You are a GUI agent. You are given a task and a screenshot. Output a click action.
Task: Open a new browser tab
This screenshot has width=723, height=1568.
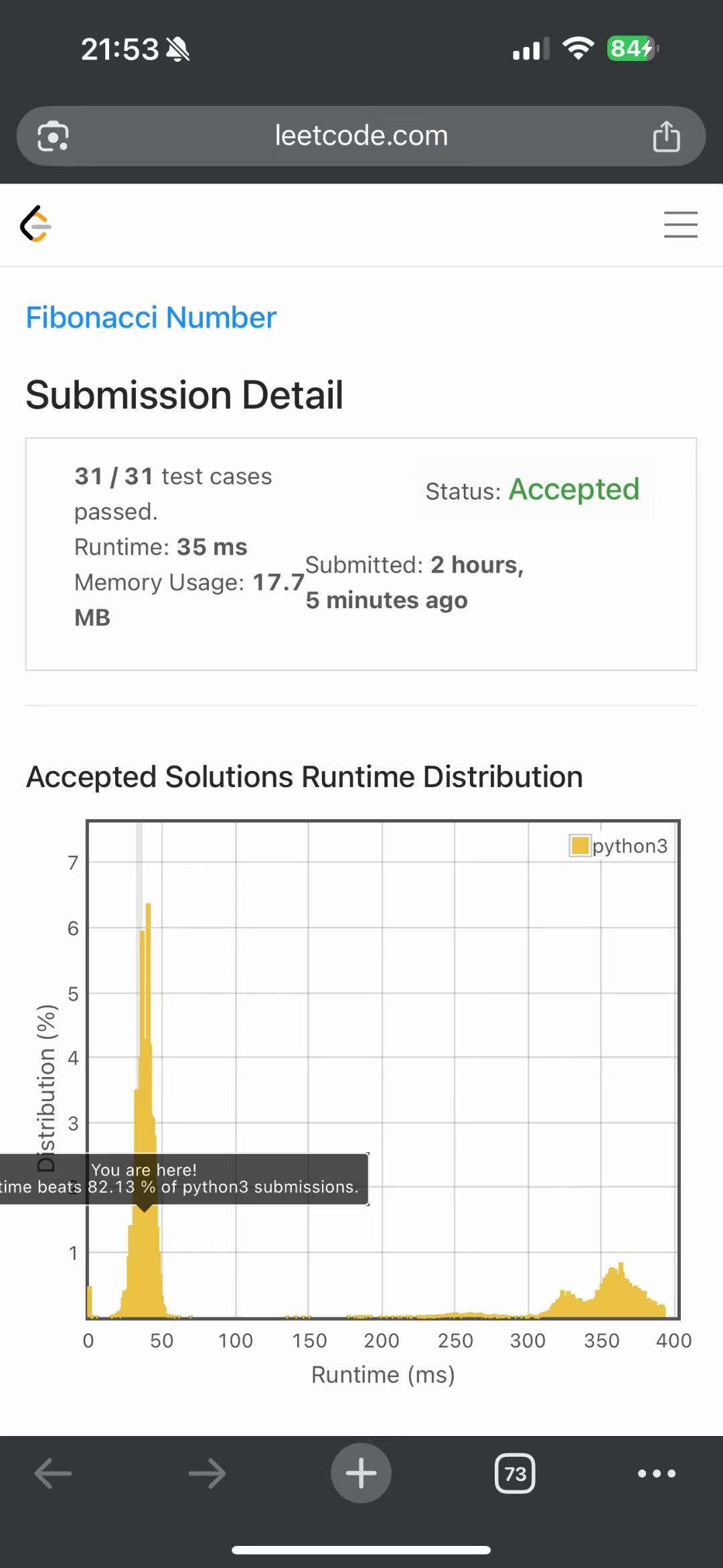361,1473
